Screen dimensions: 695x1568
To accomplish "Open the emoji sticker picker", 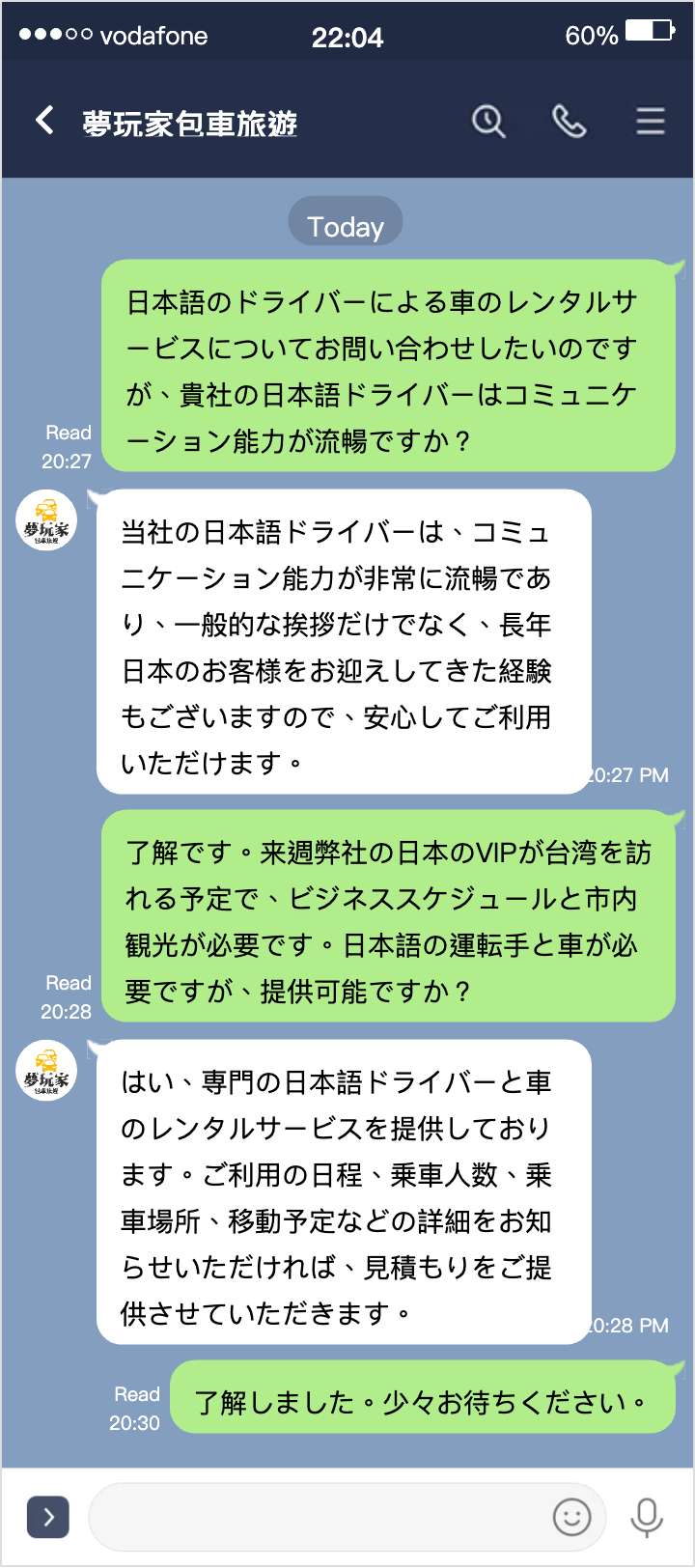I will tap(571, 1517).
